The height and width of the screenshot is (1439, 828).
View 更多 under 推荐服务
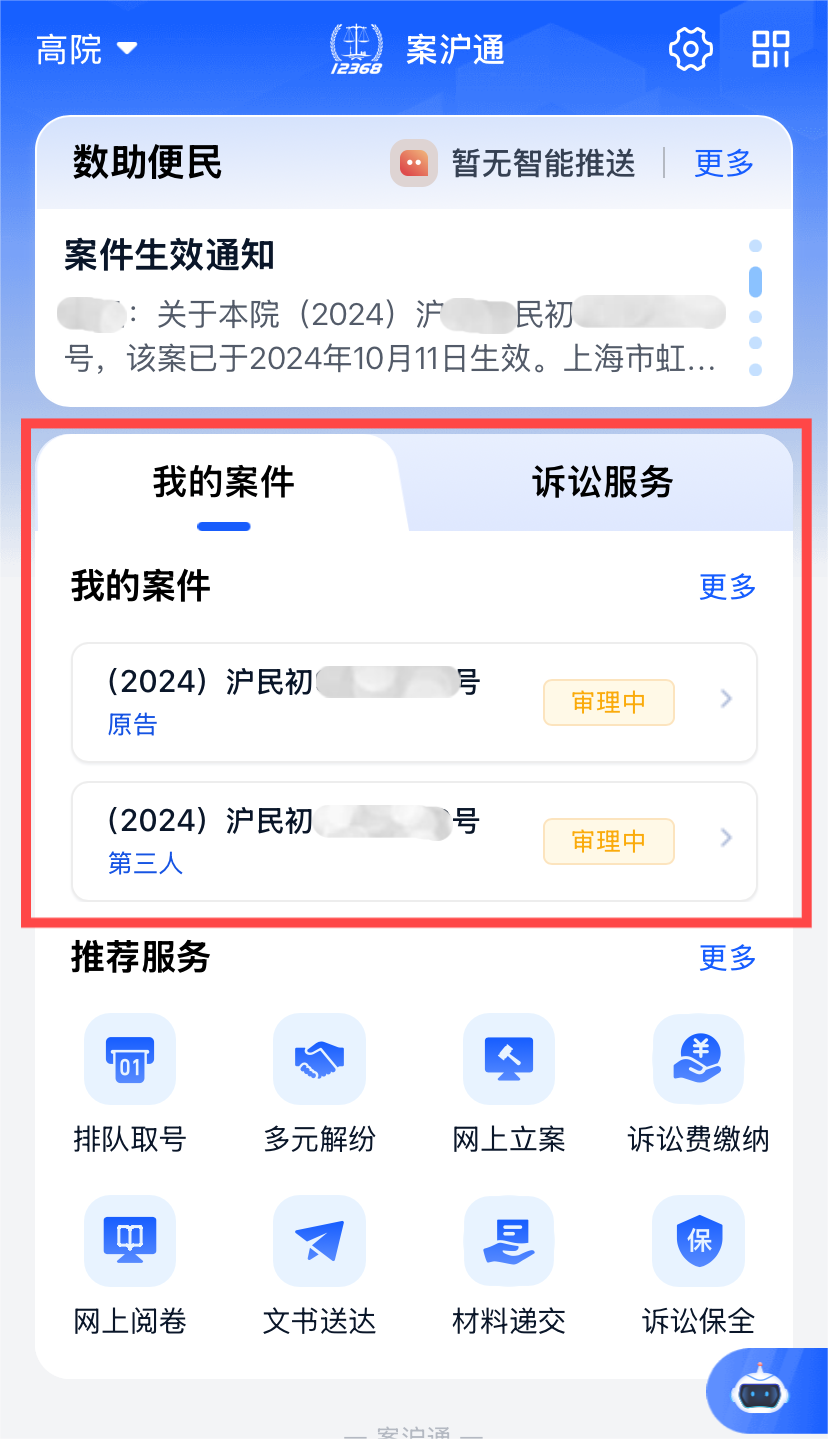727,958
